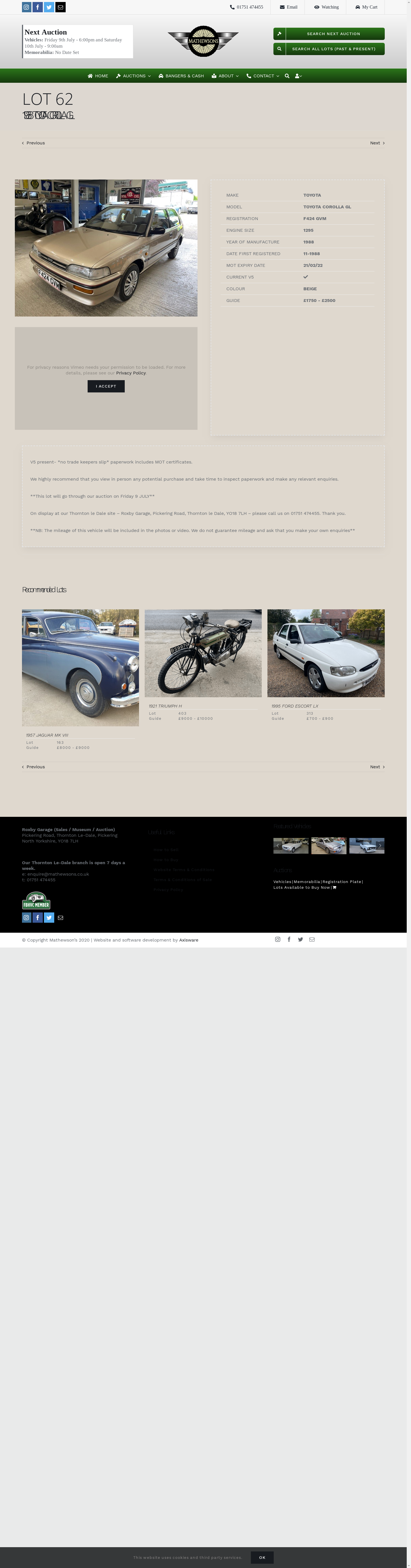Tap Search Next Auction button
411x1568 pixels.
click(x=329, y=33)
